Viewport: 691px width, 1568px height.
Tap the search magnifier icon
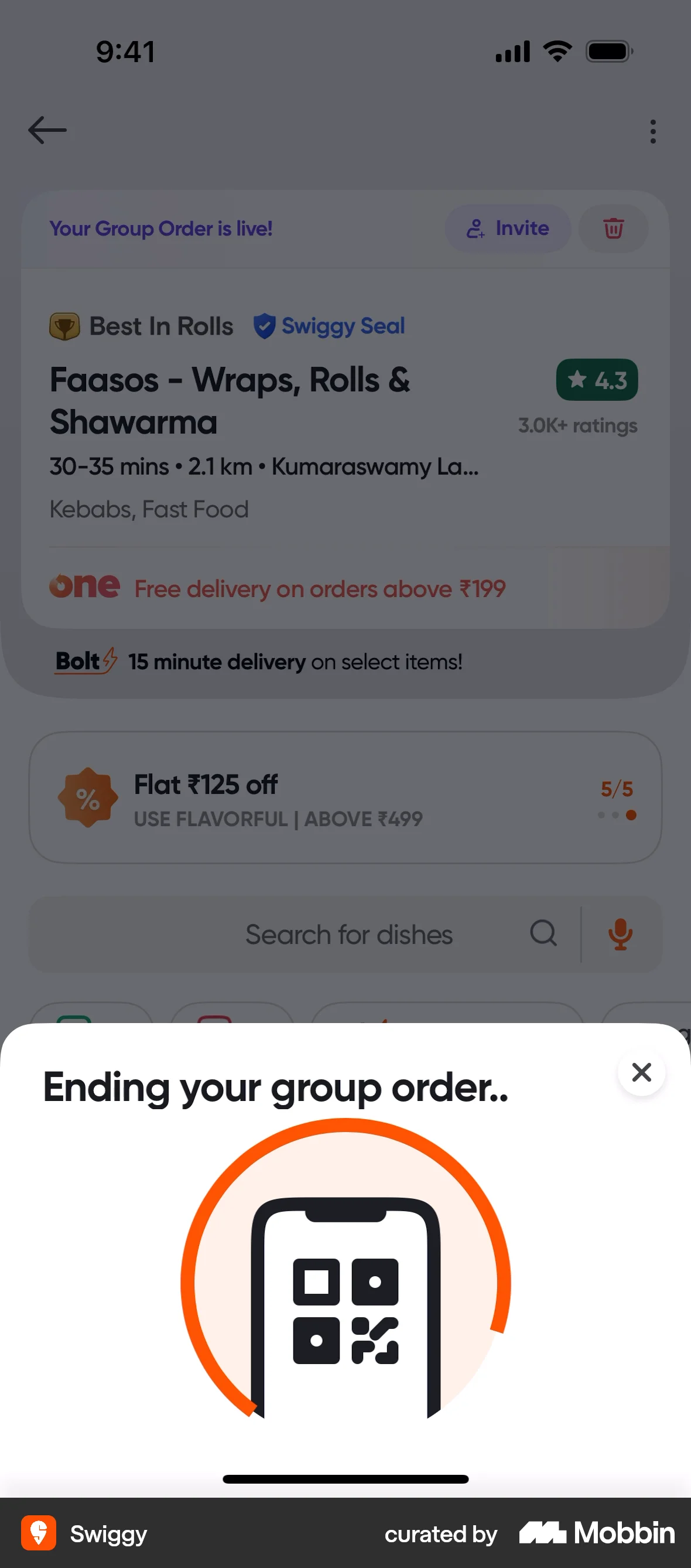[x=543, y=933]
